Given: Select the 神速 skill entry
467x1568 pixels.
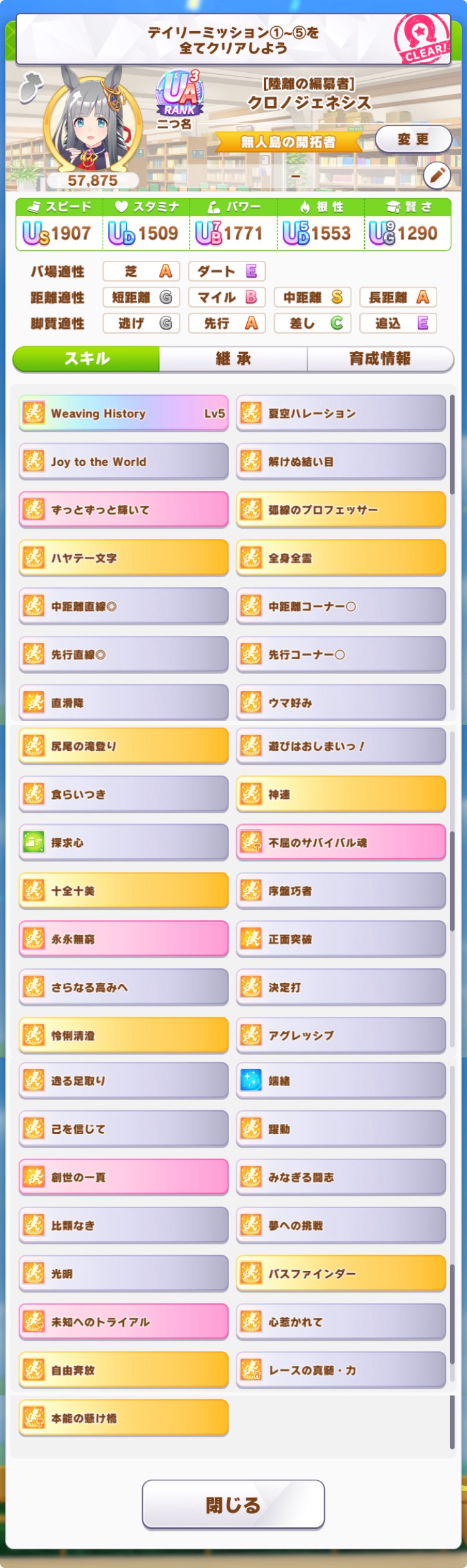Looking at the screenshot, I should [x=341, y=794].
